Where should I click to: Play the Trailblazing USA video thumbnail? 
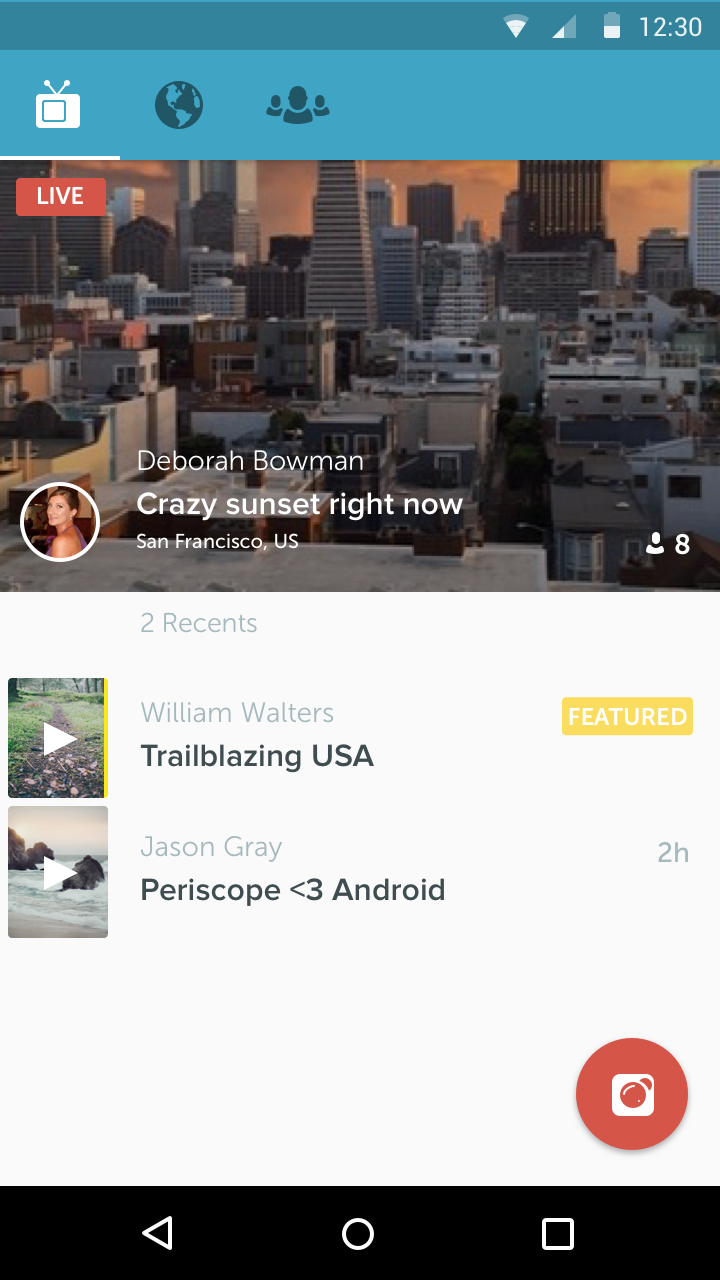click(57, 737)
